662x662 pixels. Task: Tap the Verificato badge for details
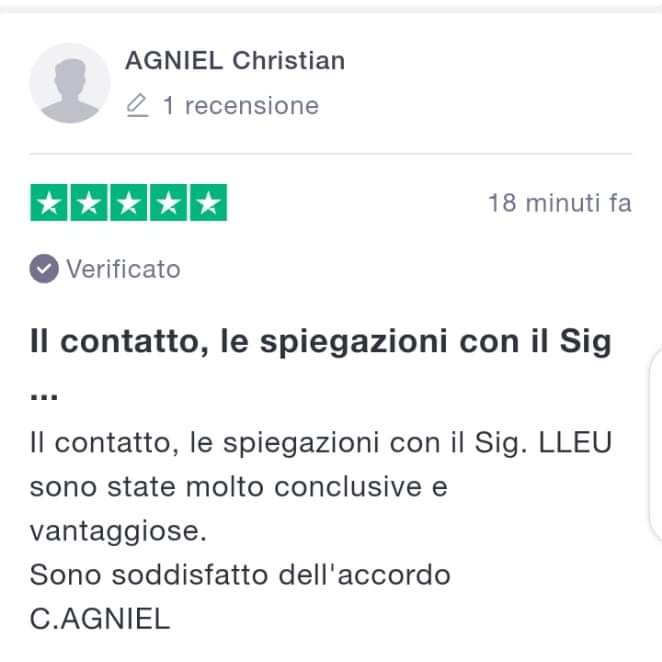pyautogui.click(x=106, y=269)
